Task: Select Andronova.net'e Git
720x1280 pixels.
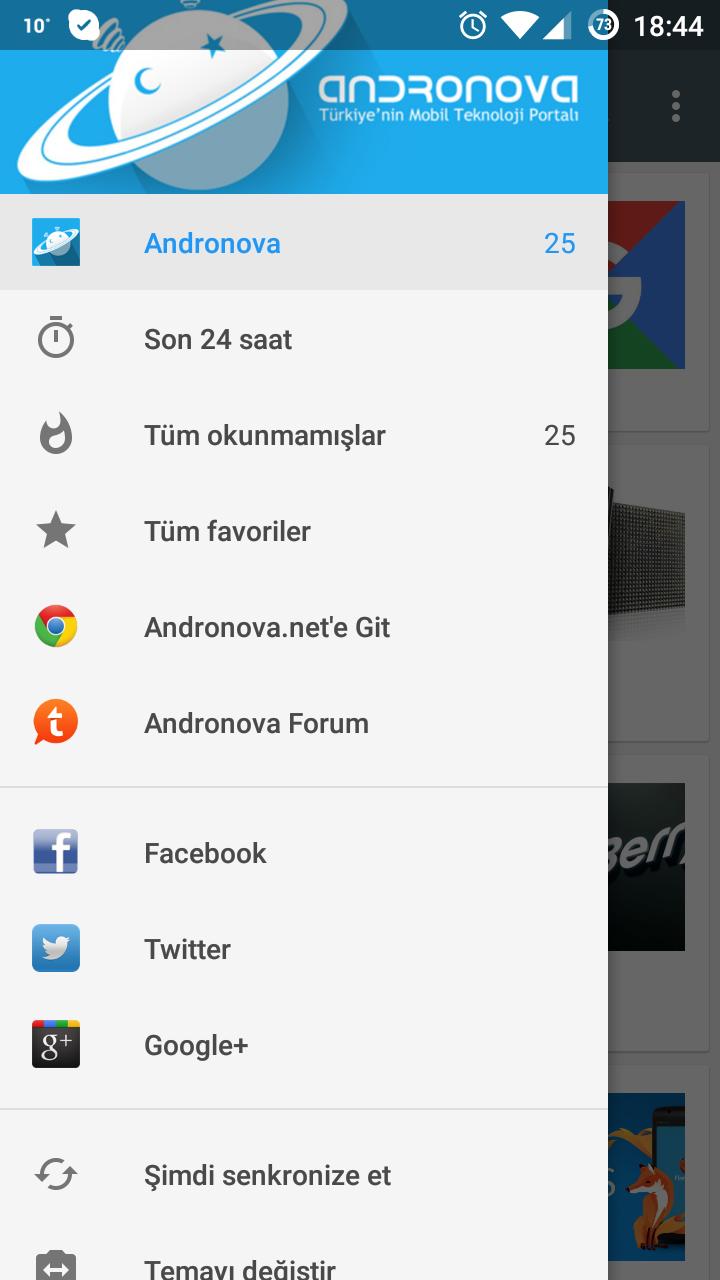Action: (266, 627)
